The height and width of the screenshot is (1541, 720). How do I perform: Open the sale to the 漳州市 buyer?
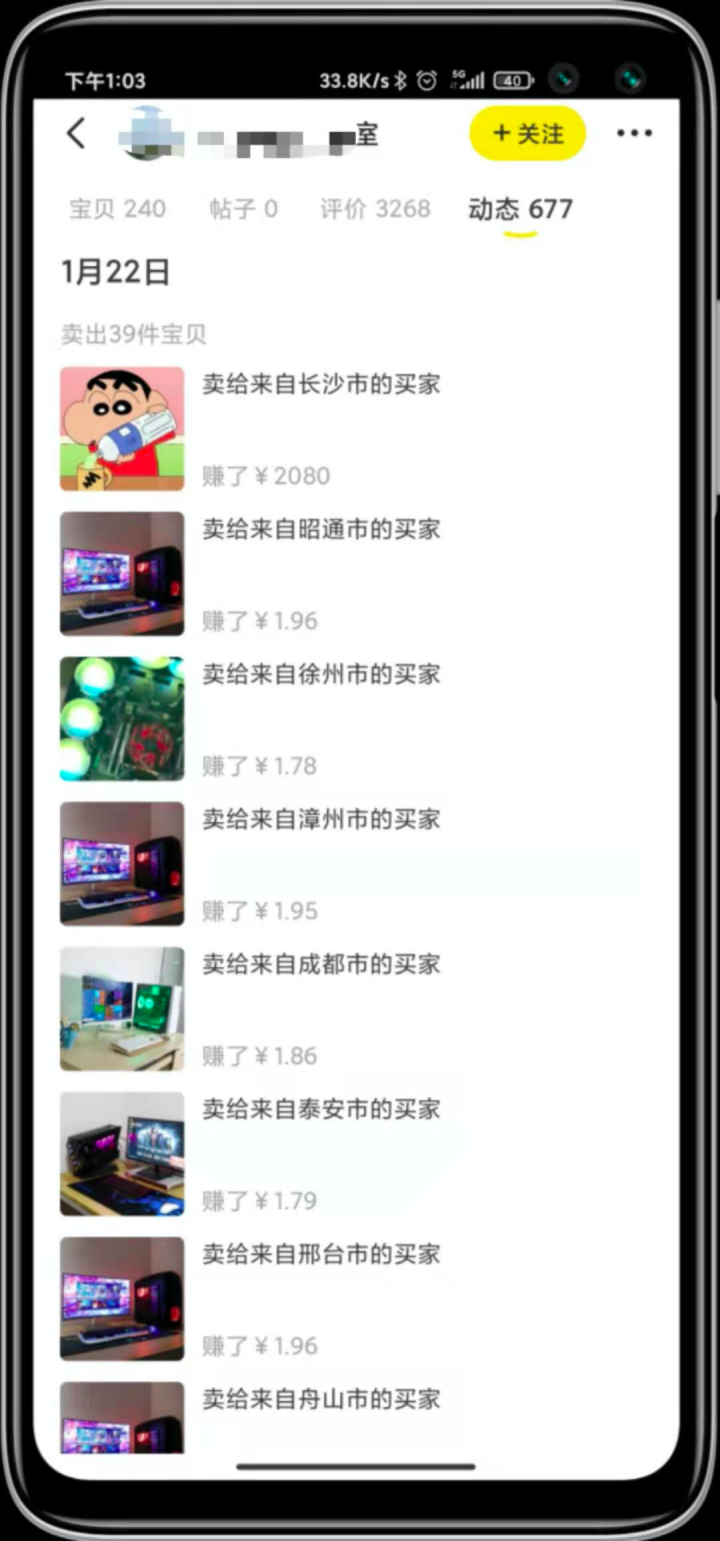pos(360,864)
